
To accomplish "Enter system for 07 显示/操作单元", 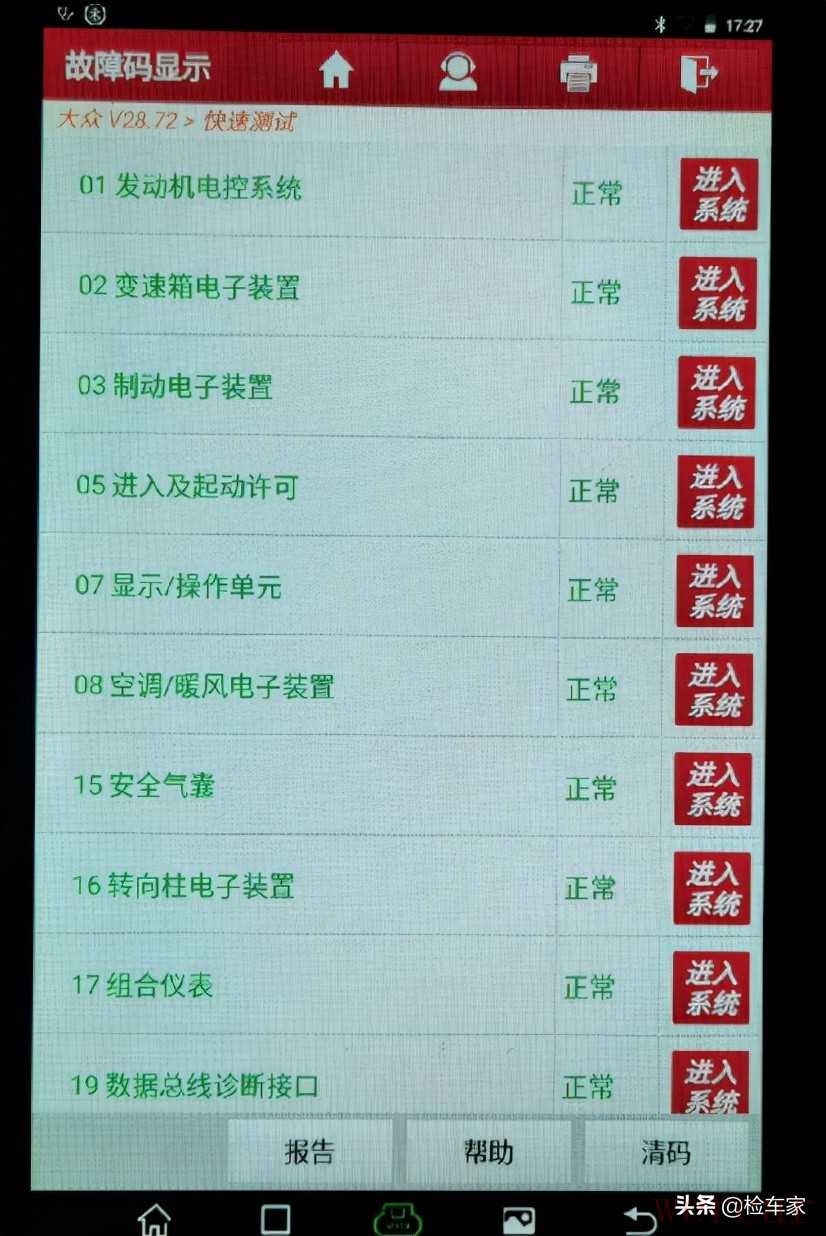I will [715, 590].
